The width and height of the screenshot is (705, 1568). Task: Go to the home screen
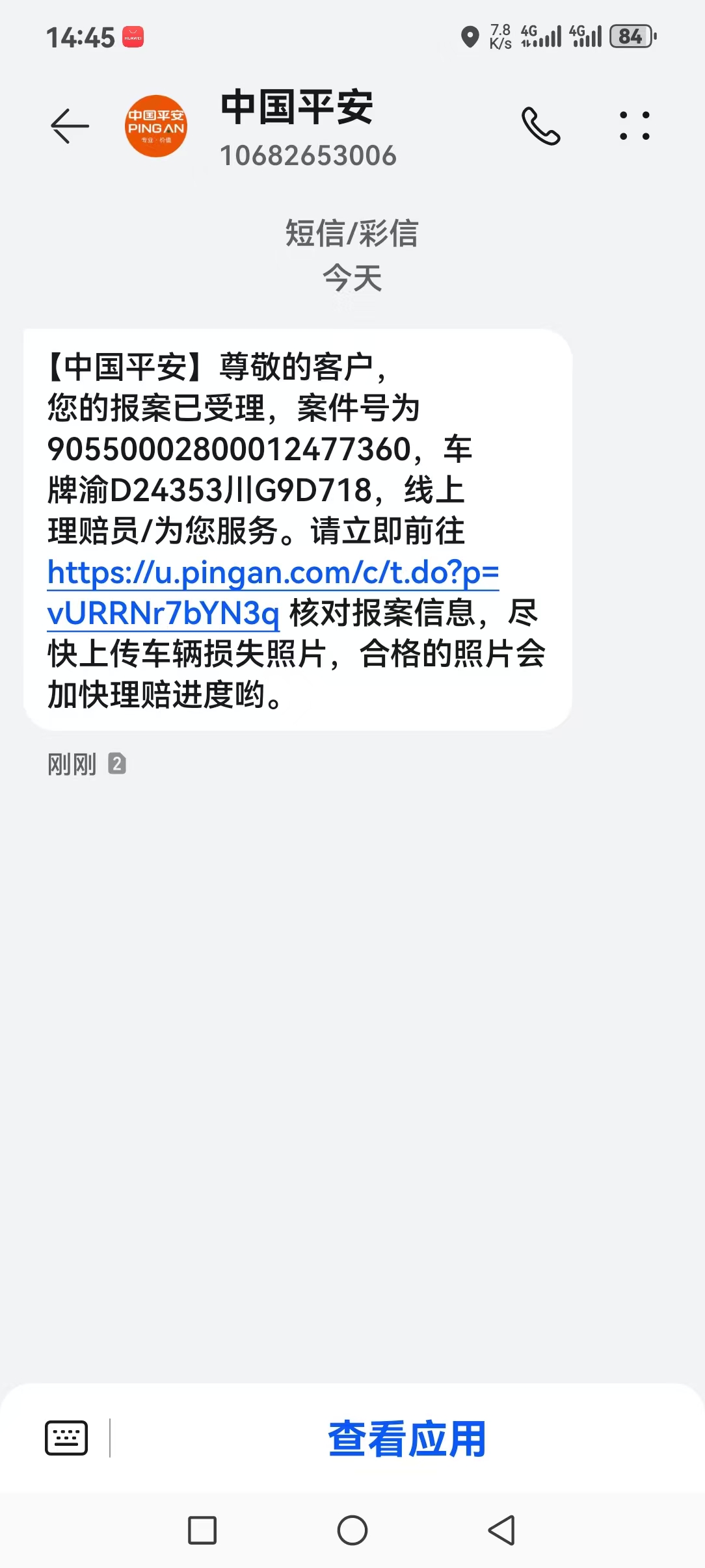pos(352,1530)
